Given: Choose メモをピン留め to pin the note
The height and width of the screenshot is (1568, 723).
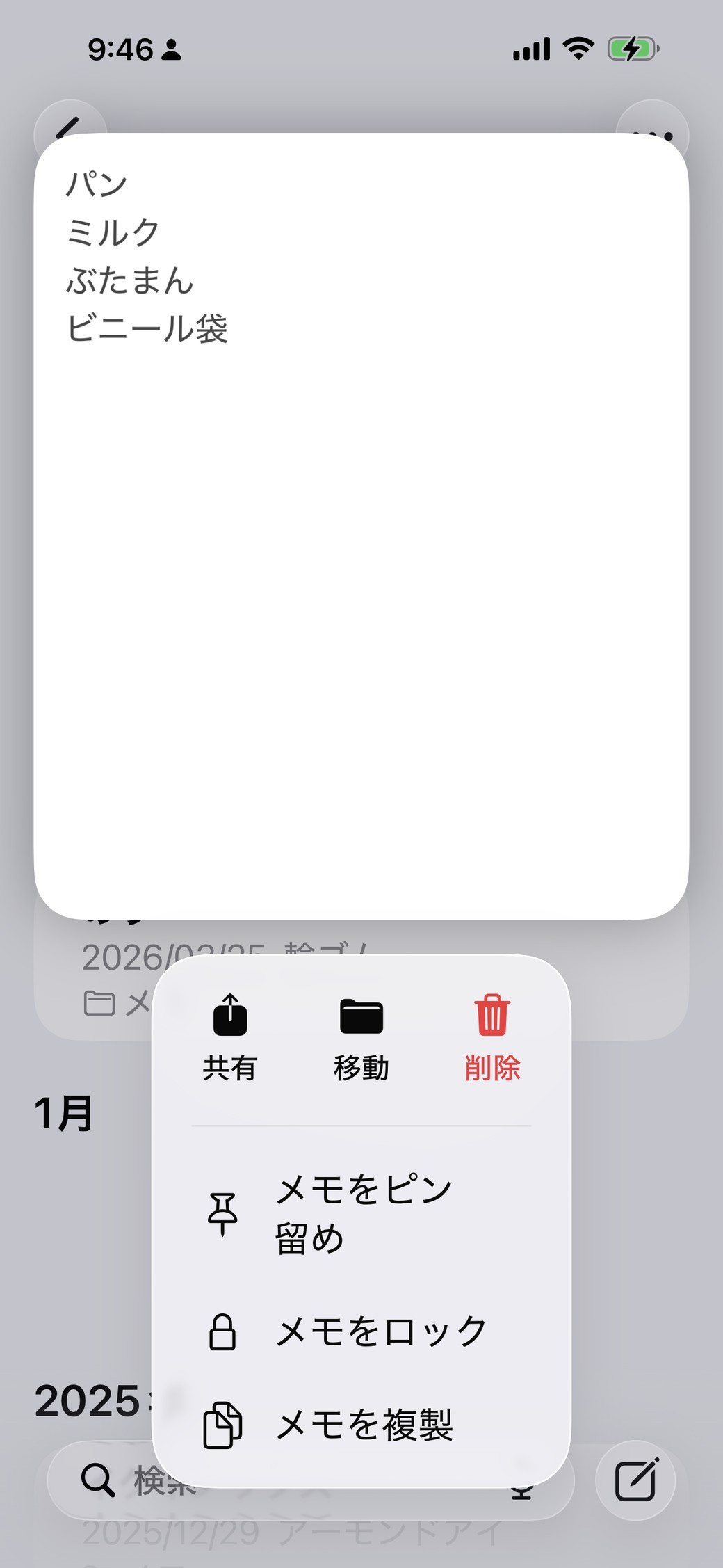Looking at the screenshot, I should [361, 1214].
